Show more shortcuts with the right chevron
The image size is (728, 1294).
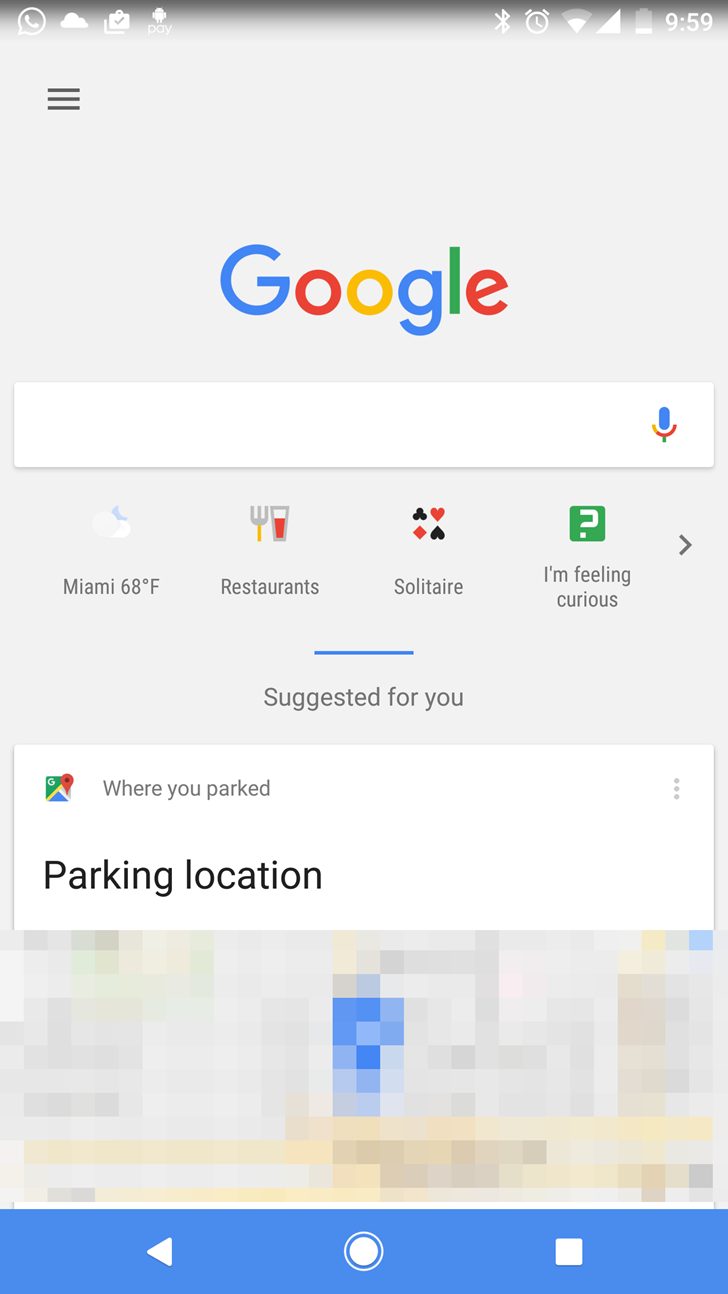(685, 545)
